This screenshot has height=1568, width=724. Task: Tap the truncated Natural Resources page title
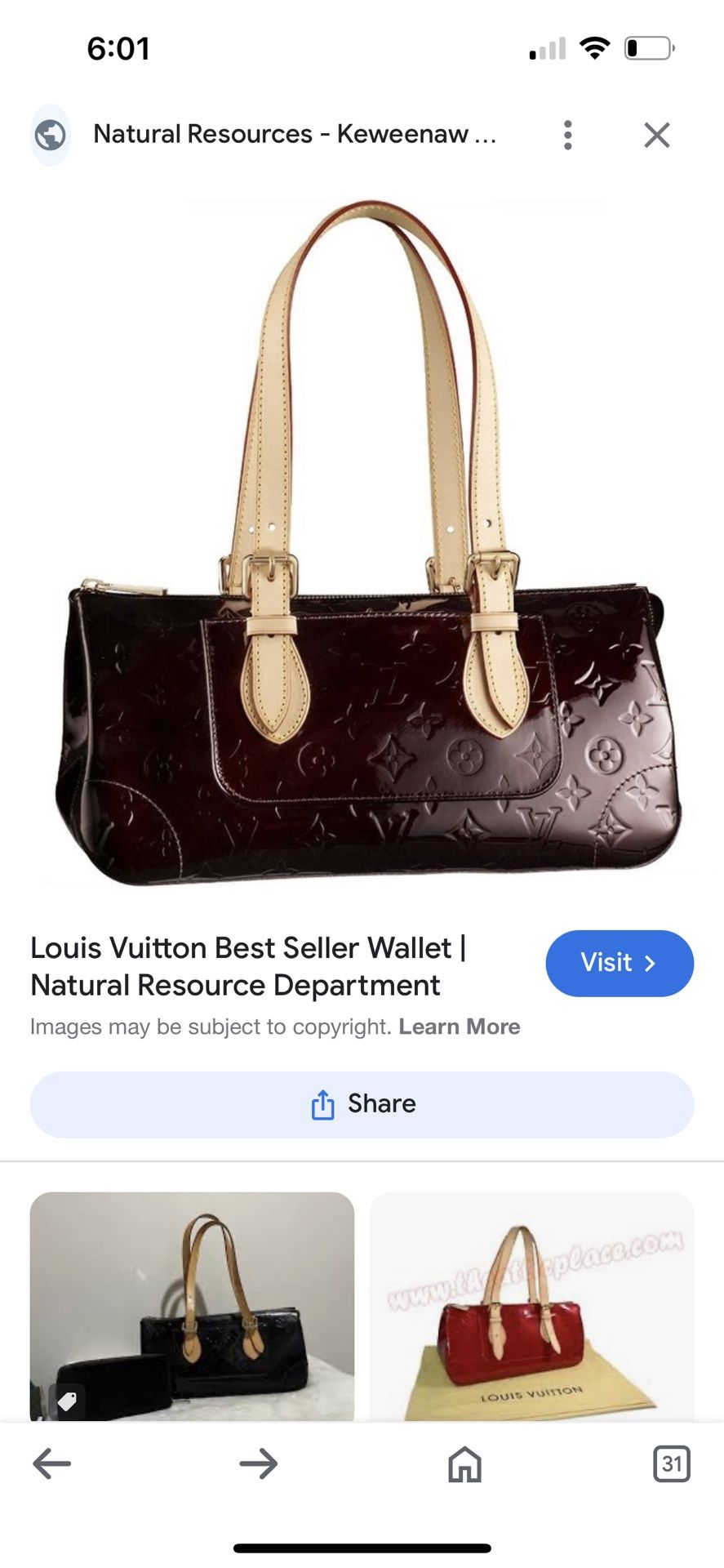pos(294,134)
